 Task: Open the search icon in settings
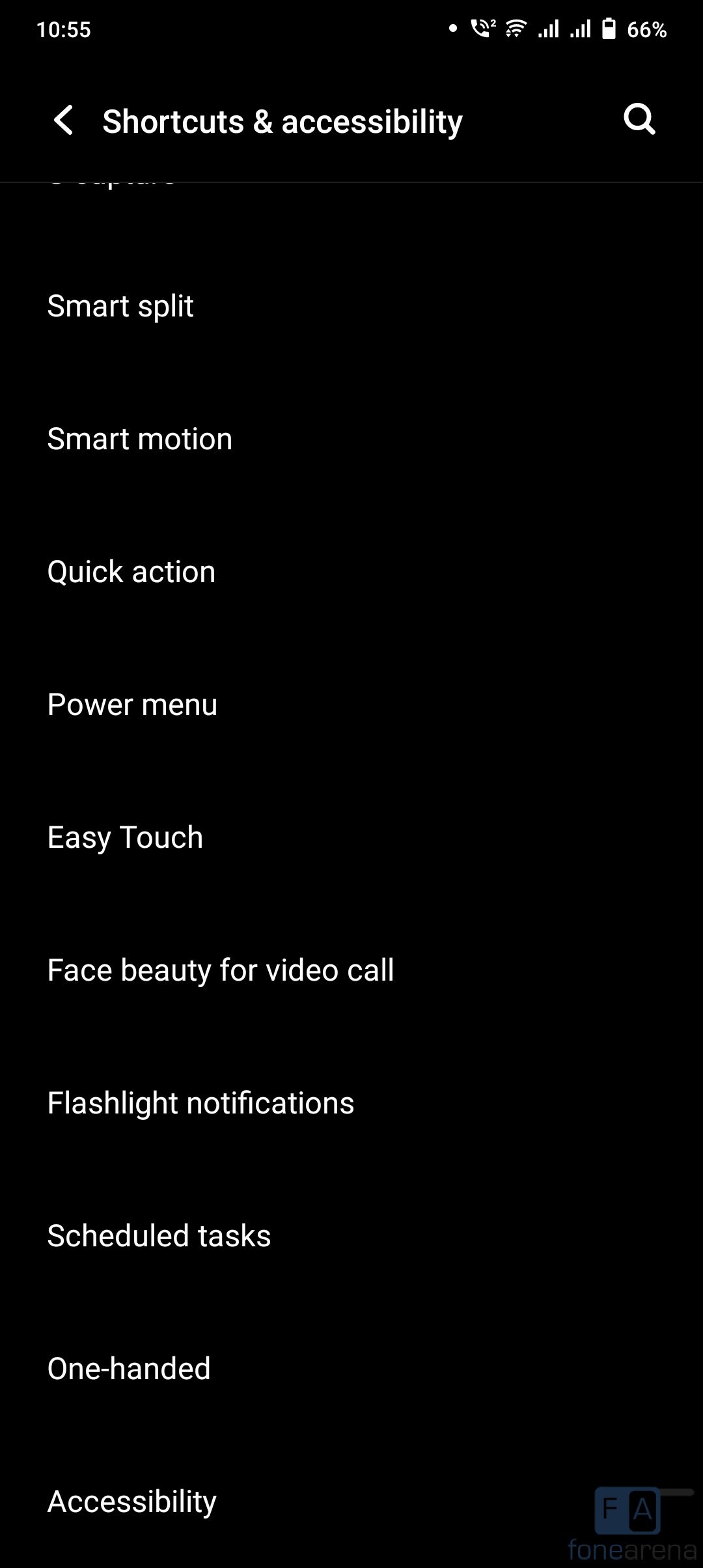click(x=639, y=120)
